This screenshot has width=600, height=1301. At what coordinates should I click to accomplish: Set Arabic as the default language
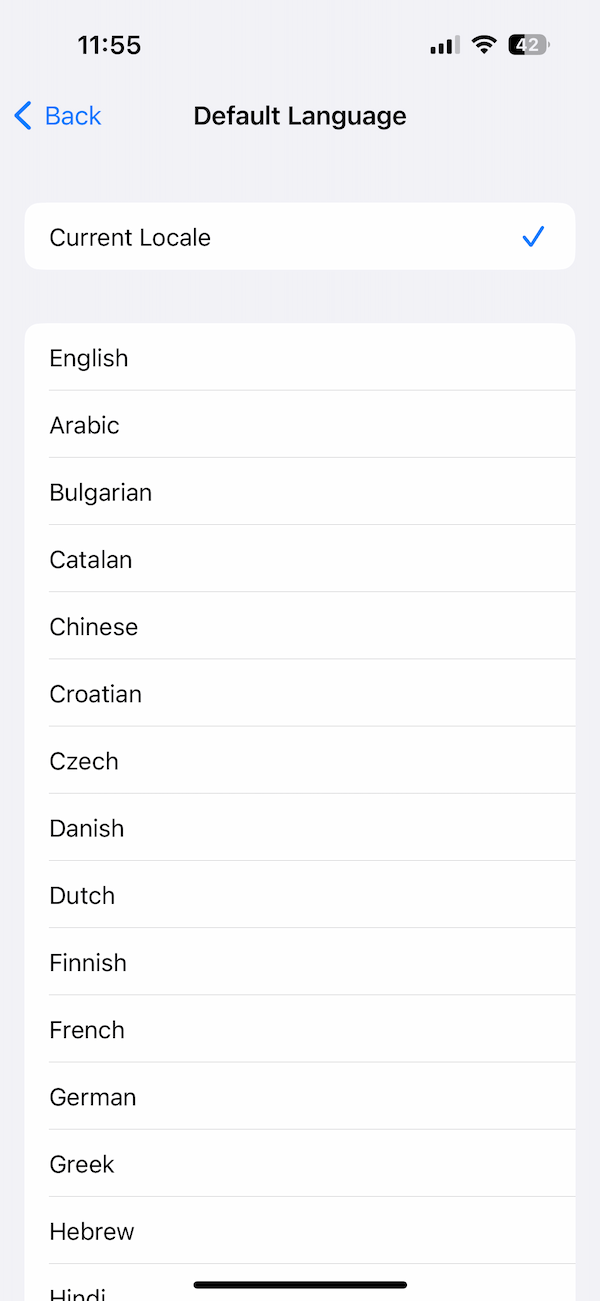300,425
